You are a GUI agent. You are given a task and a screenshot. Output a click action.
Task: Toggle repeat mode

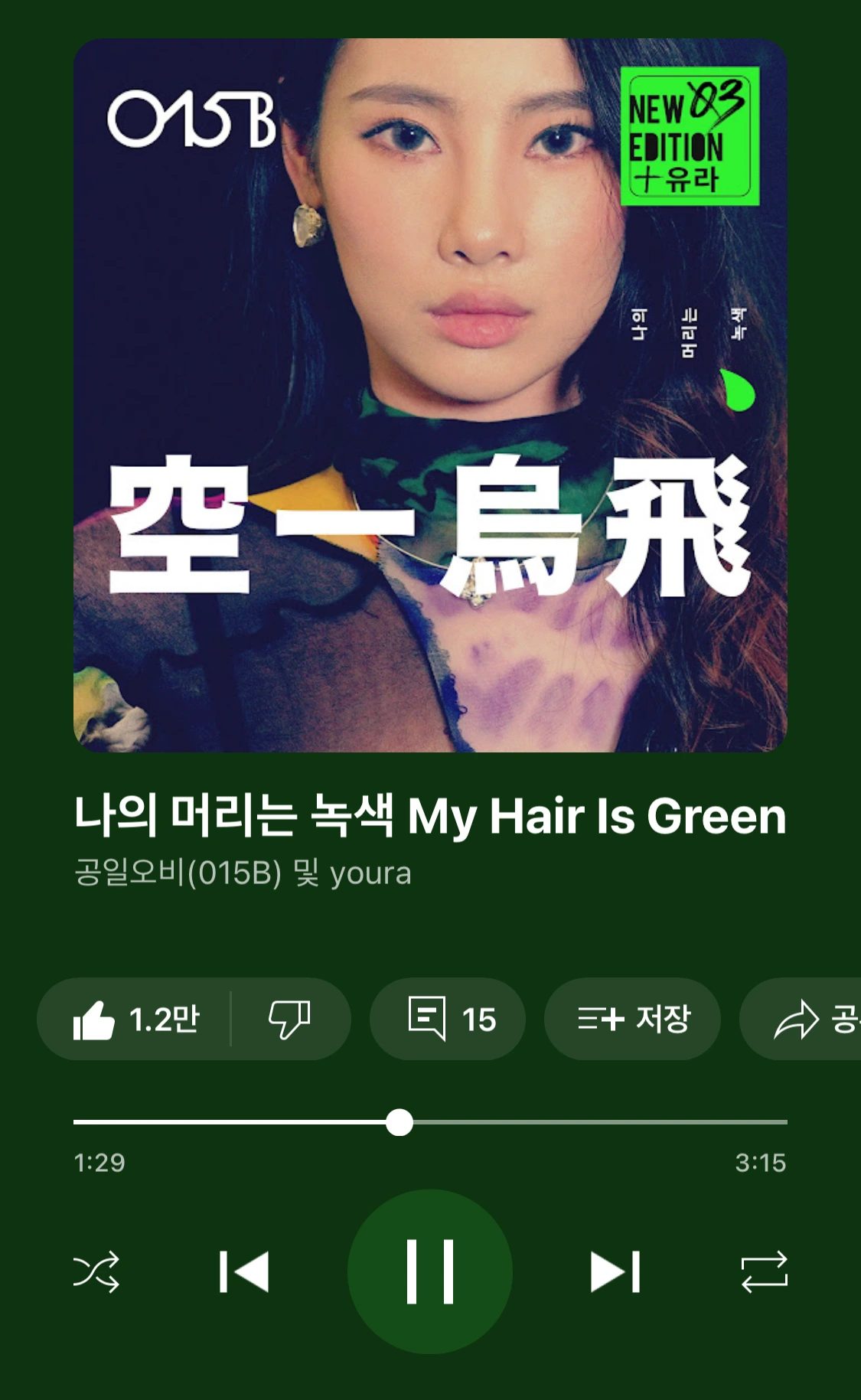point(764,1272)
